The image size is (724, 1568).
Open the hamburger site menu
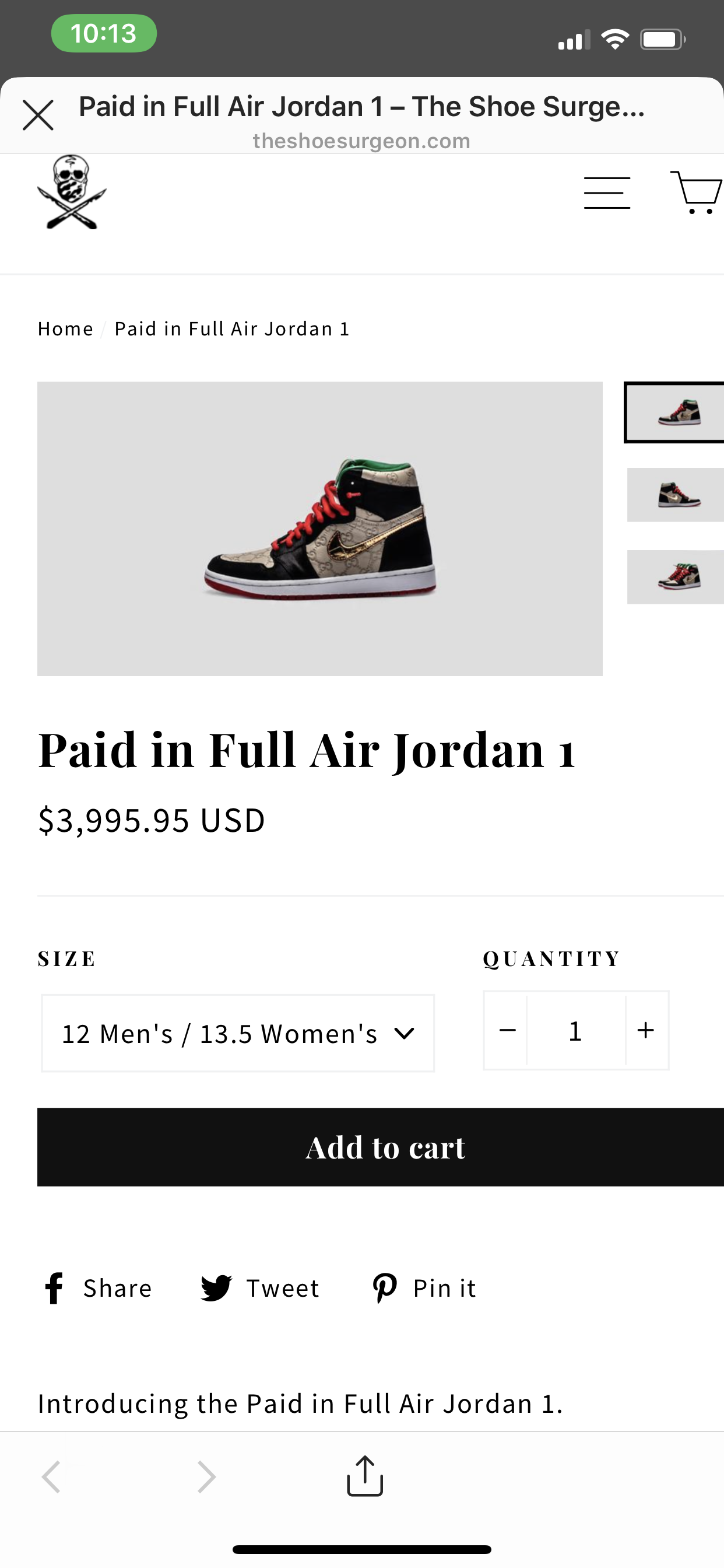(x=607, y=193)
